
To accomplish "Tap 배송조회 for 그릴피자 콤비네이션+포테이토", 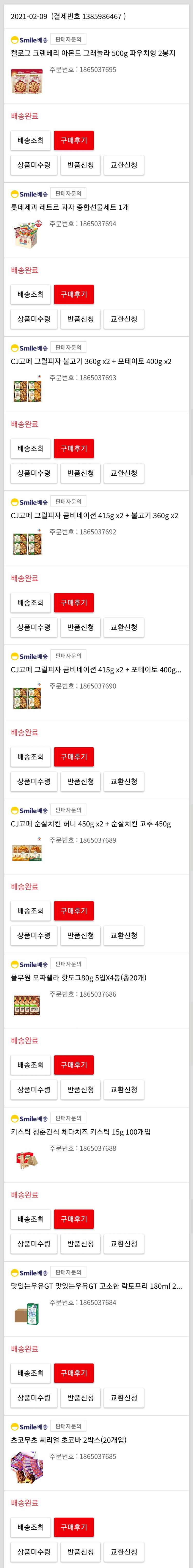I will pyautogui.click(x=30, y=757).
